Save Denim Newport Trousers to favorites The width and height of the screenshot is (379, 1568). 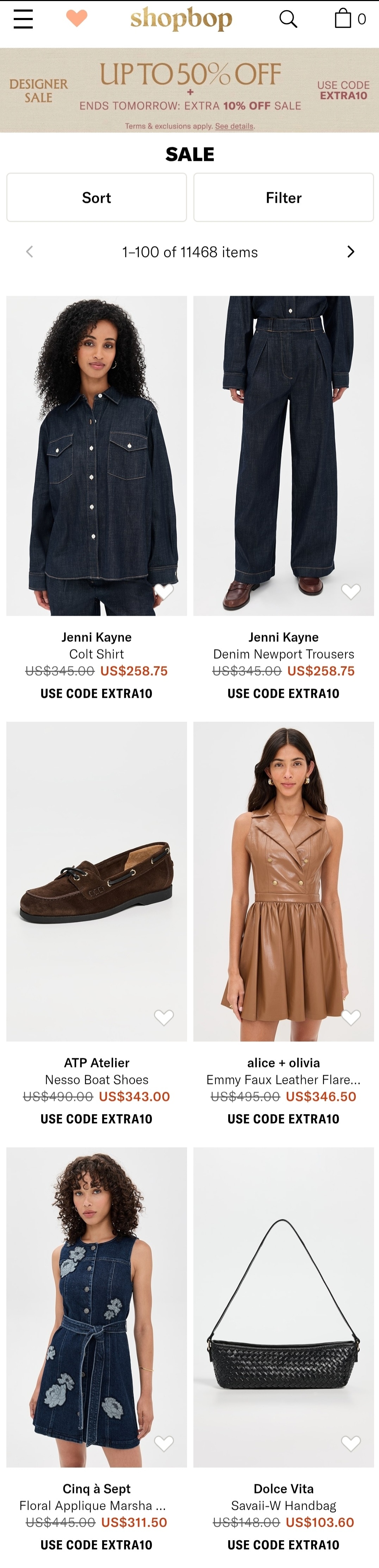[351, 591]
